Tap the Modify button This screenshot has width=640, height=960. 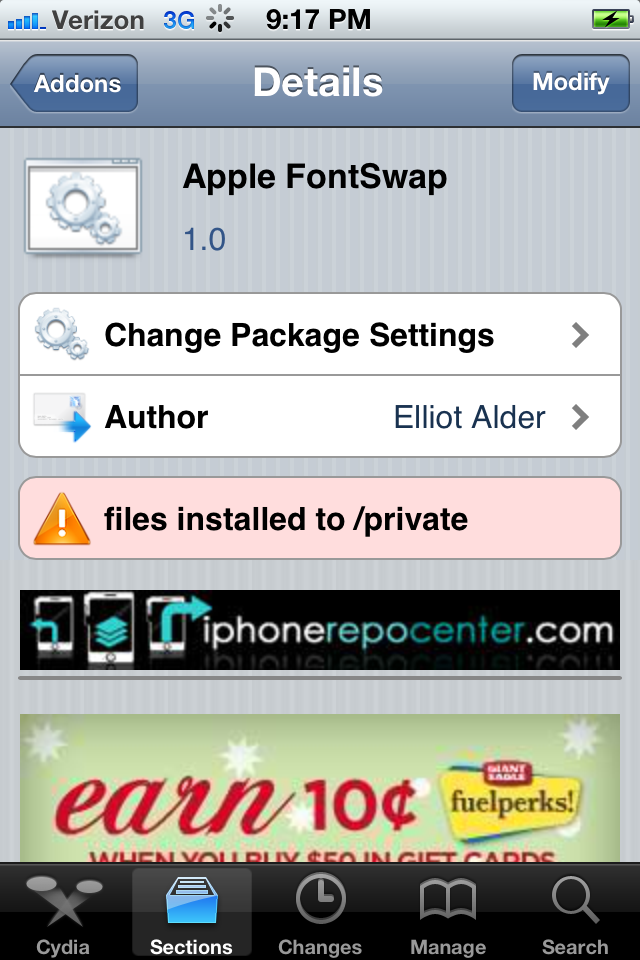[x=570, y=83]
